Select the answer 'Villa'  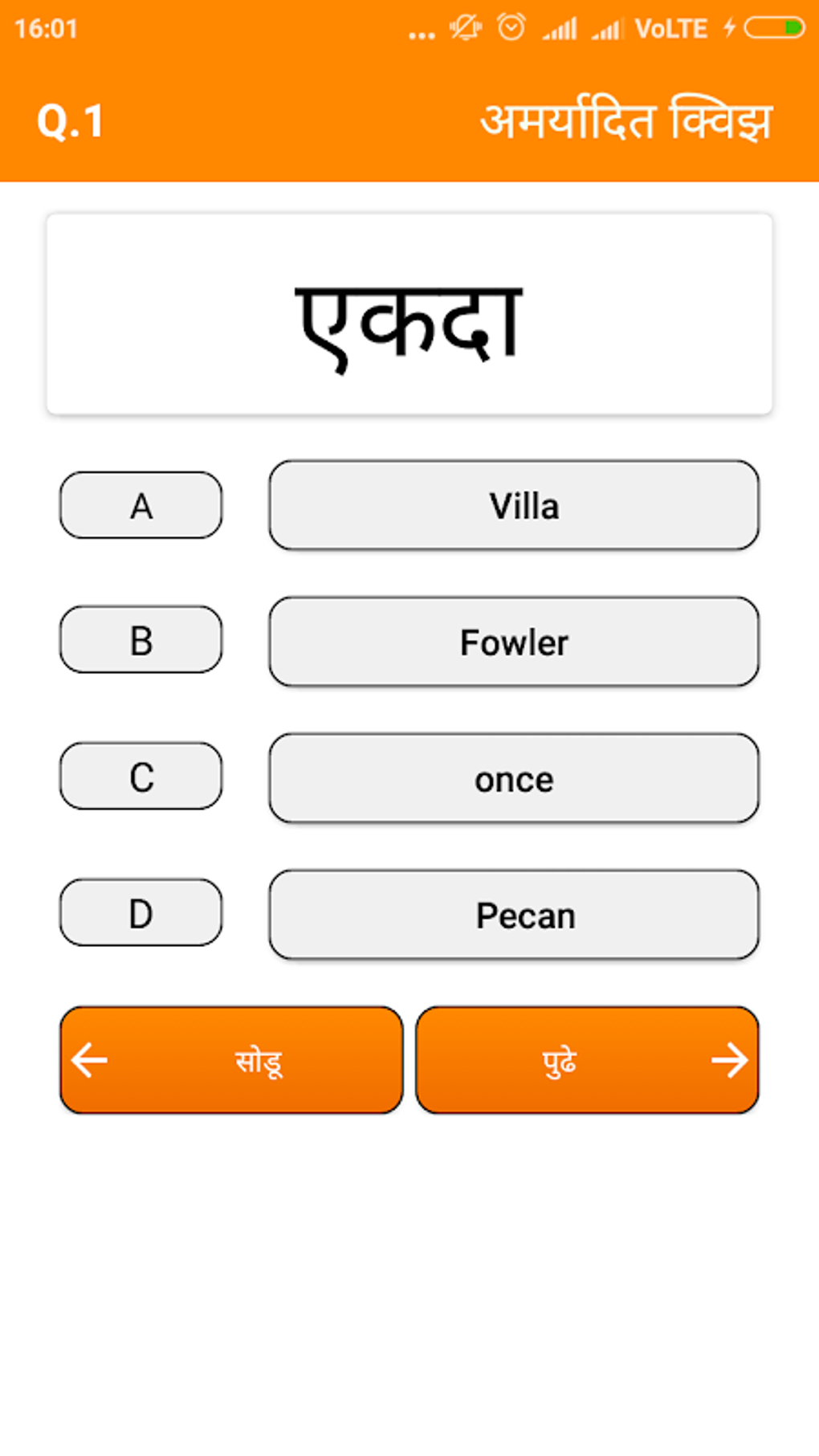[x=514, y=505]
